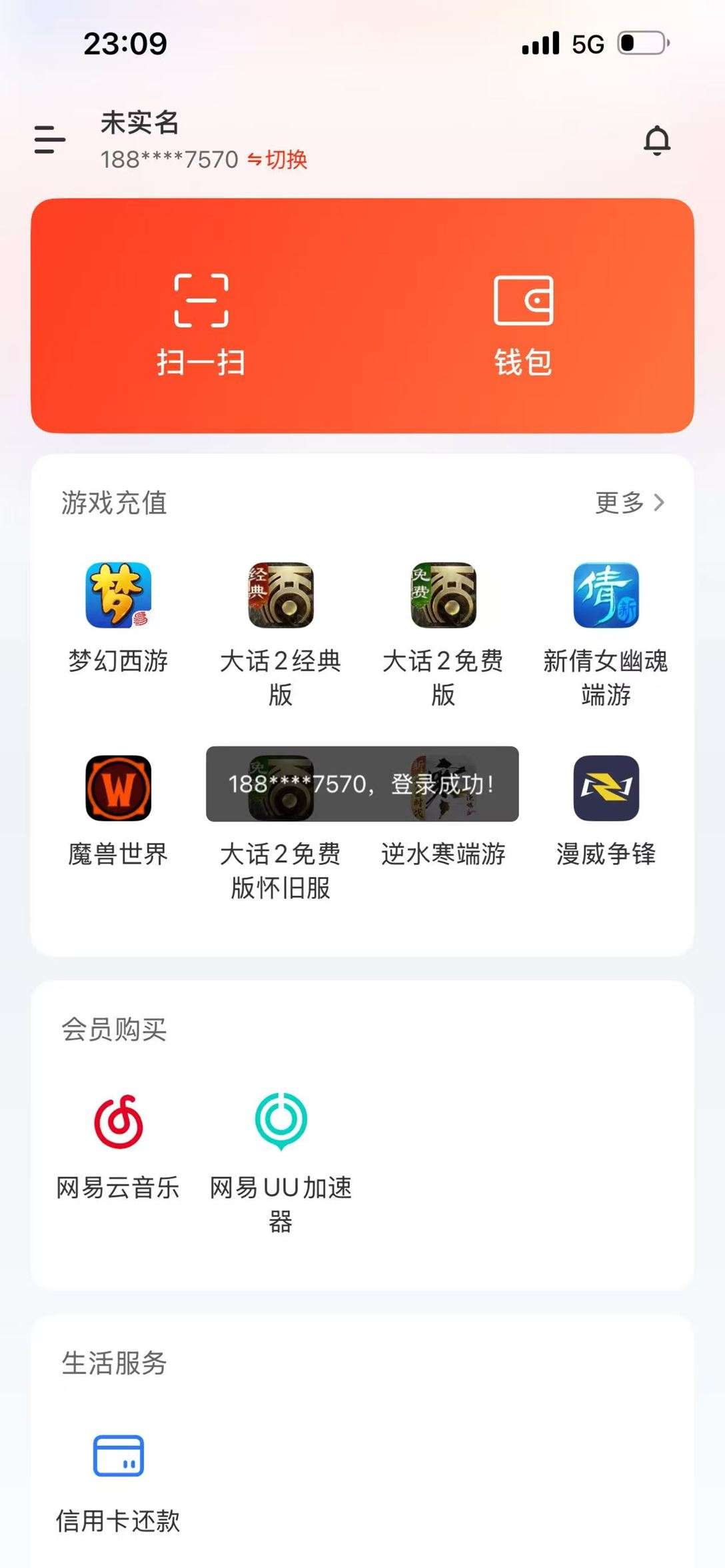Open the sidebar hamburger menu

[49, 140]
